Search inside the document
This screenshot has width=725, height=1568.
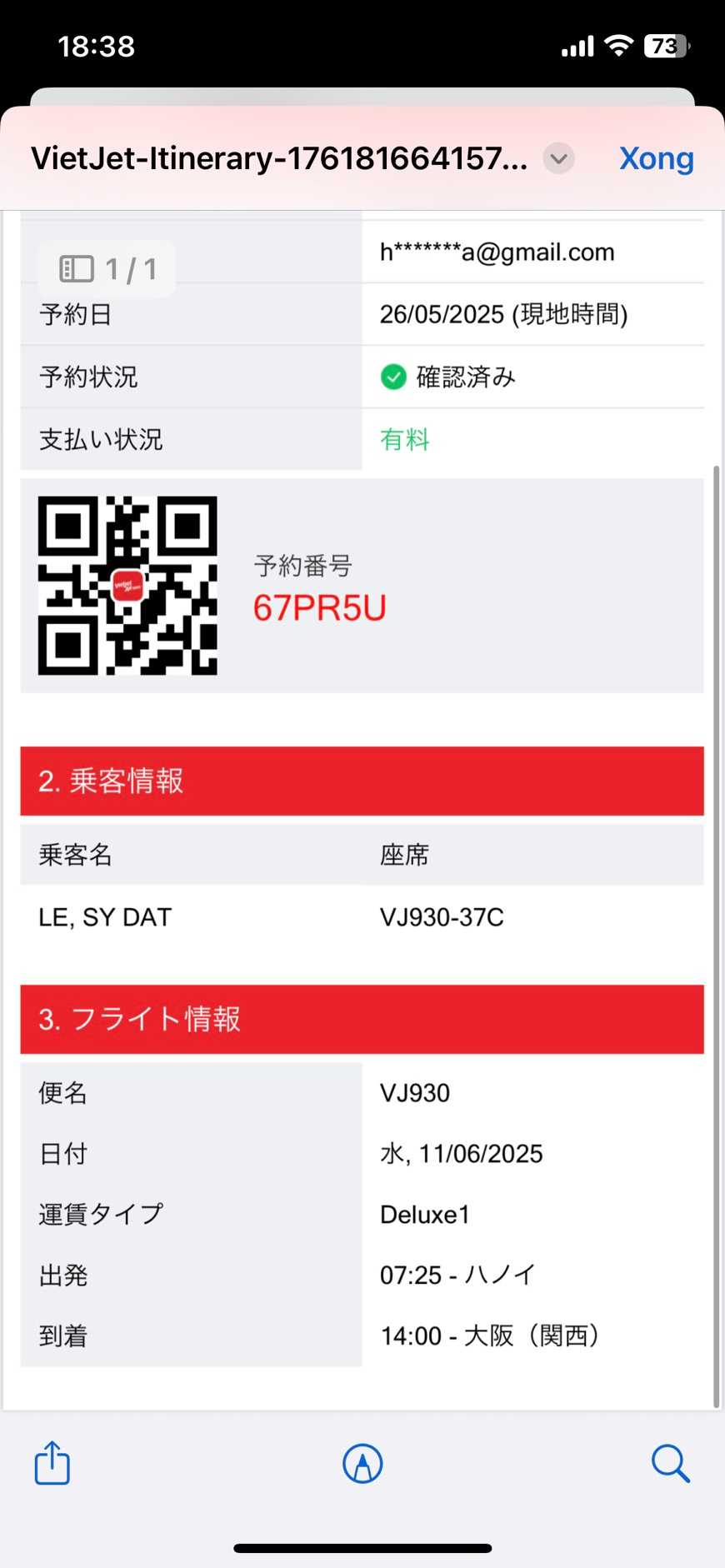coord(670,1463)
